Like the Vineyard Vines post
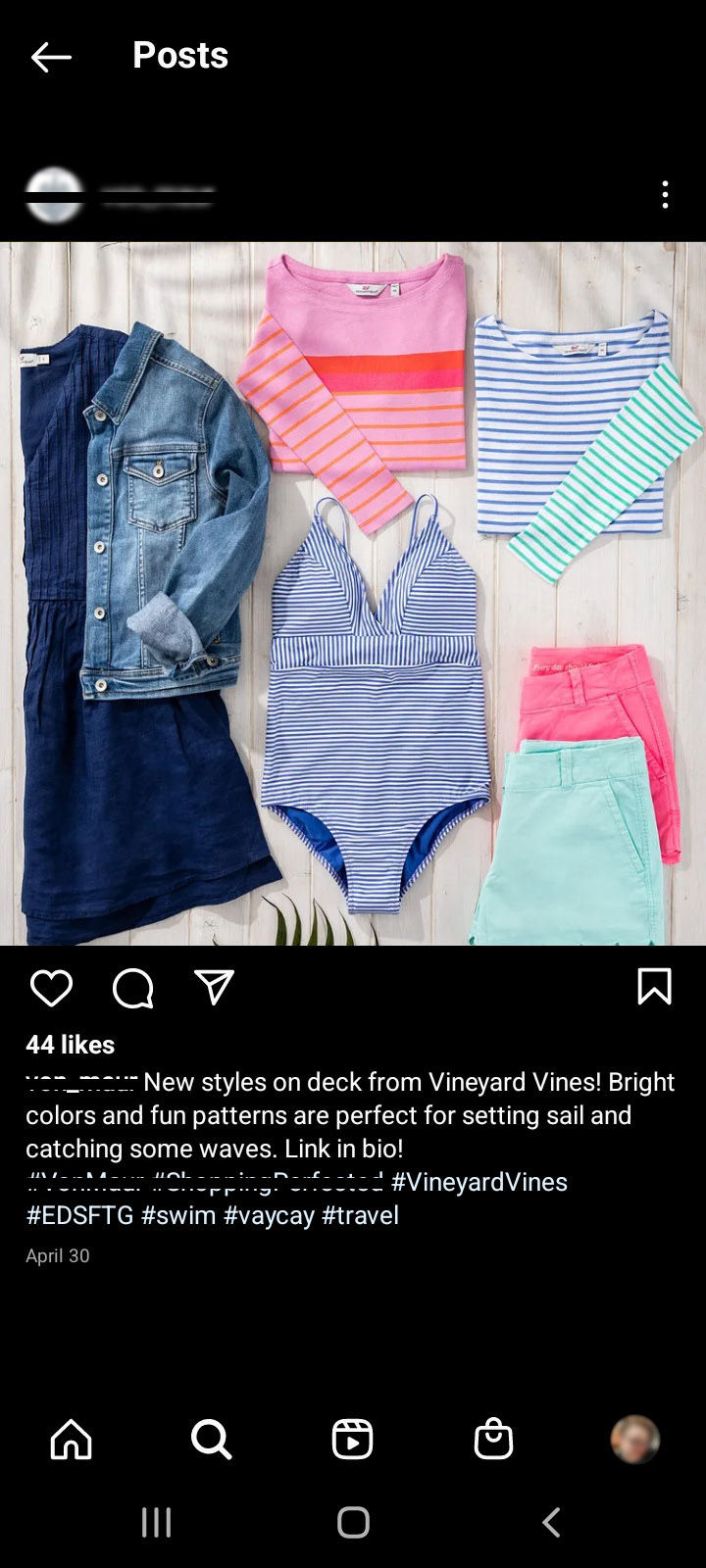Screen dimensions: 706x1568 click(51, 988)
